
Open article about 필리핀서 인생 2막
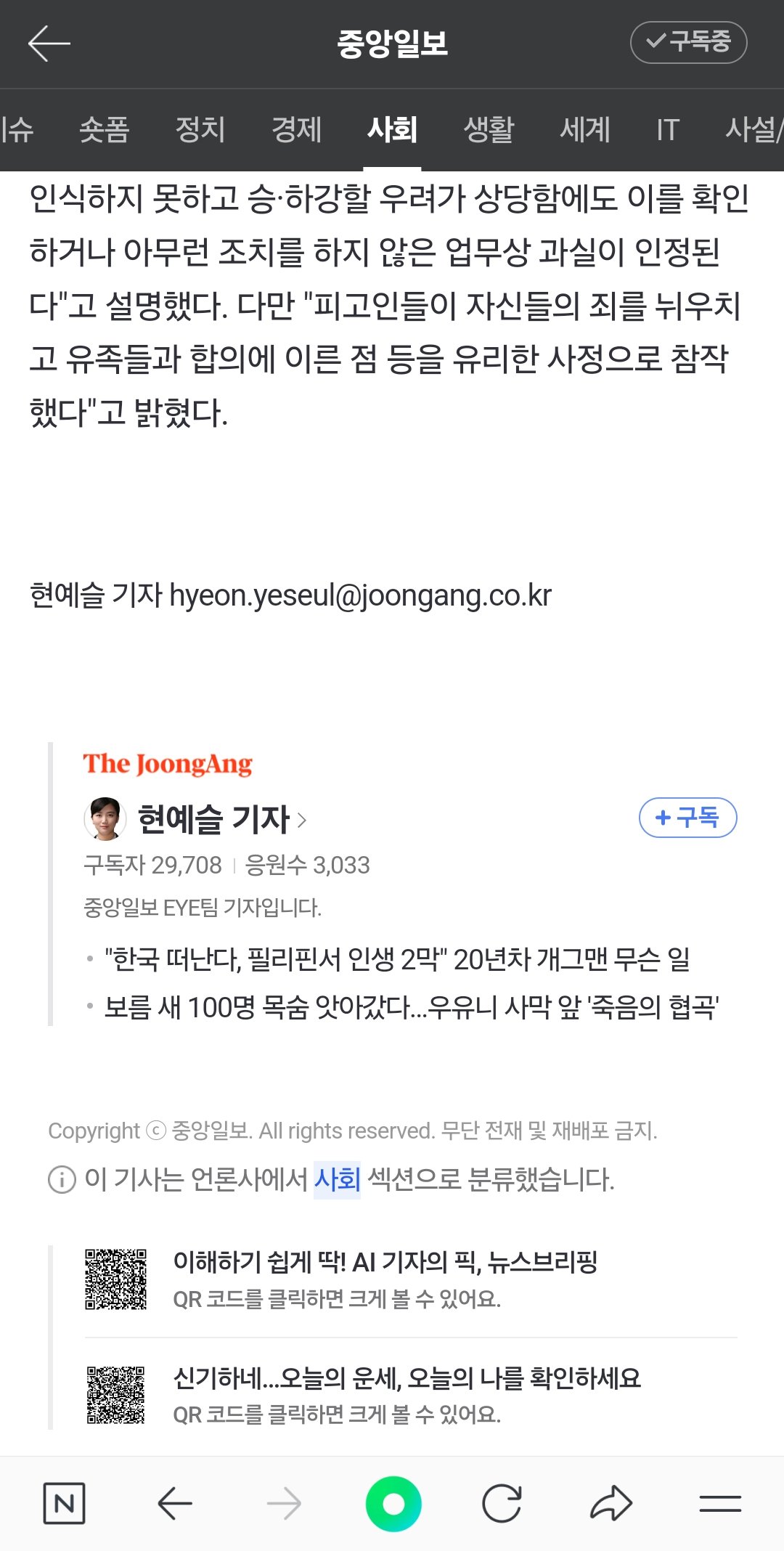397,959
